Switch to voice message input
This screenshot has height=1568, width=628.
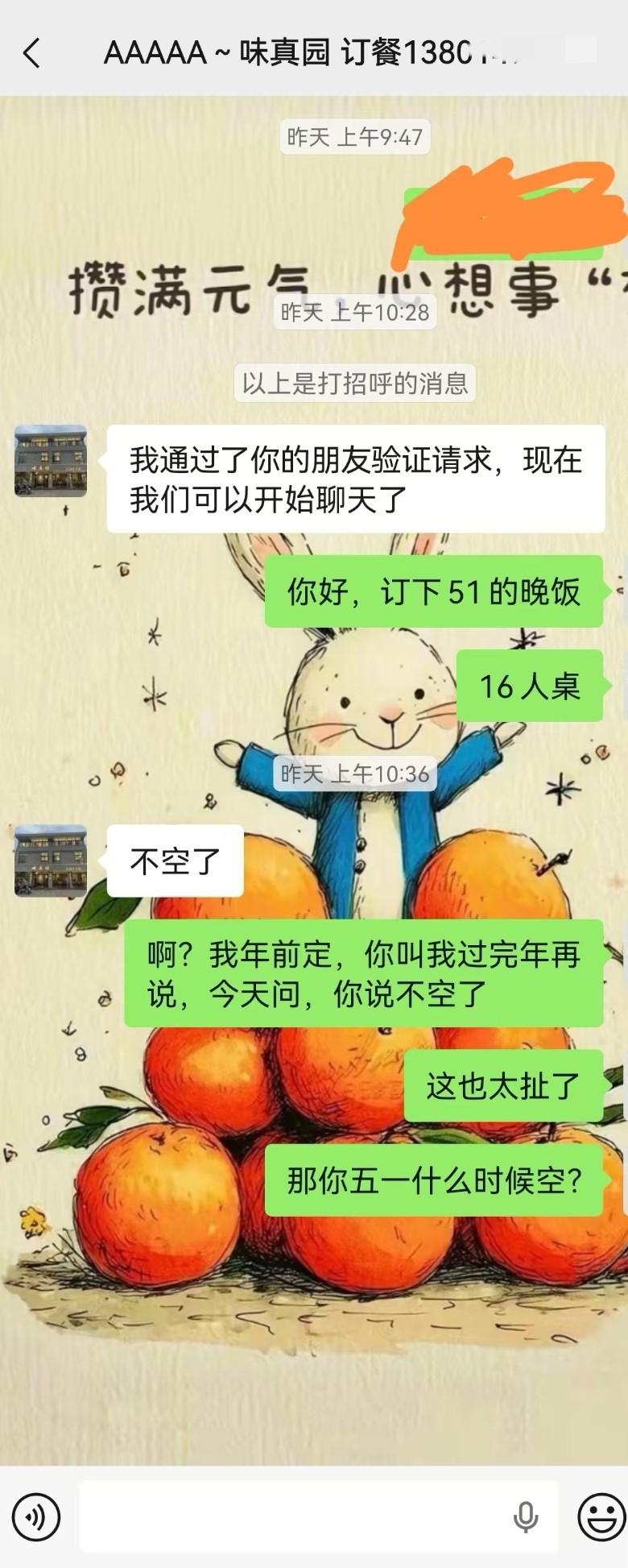point(36,1517)
